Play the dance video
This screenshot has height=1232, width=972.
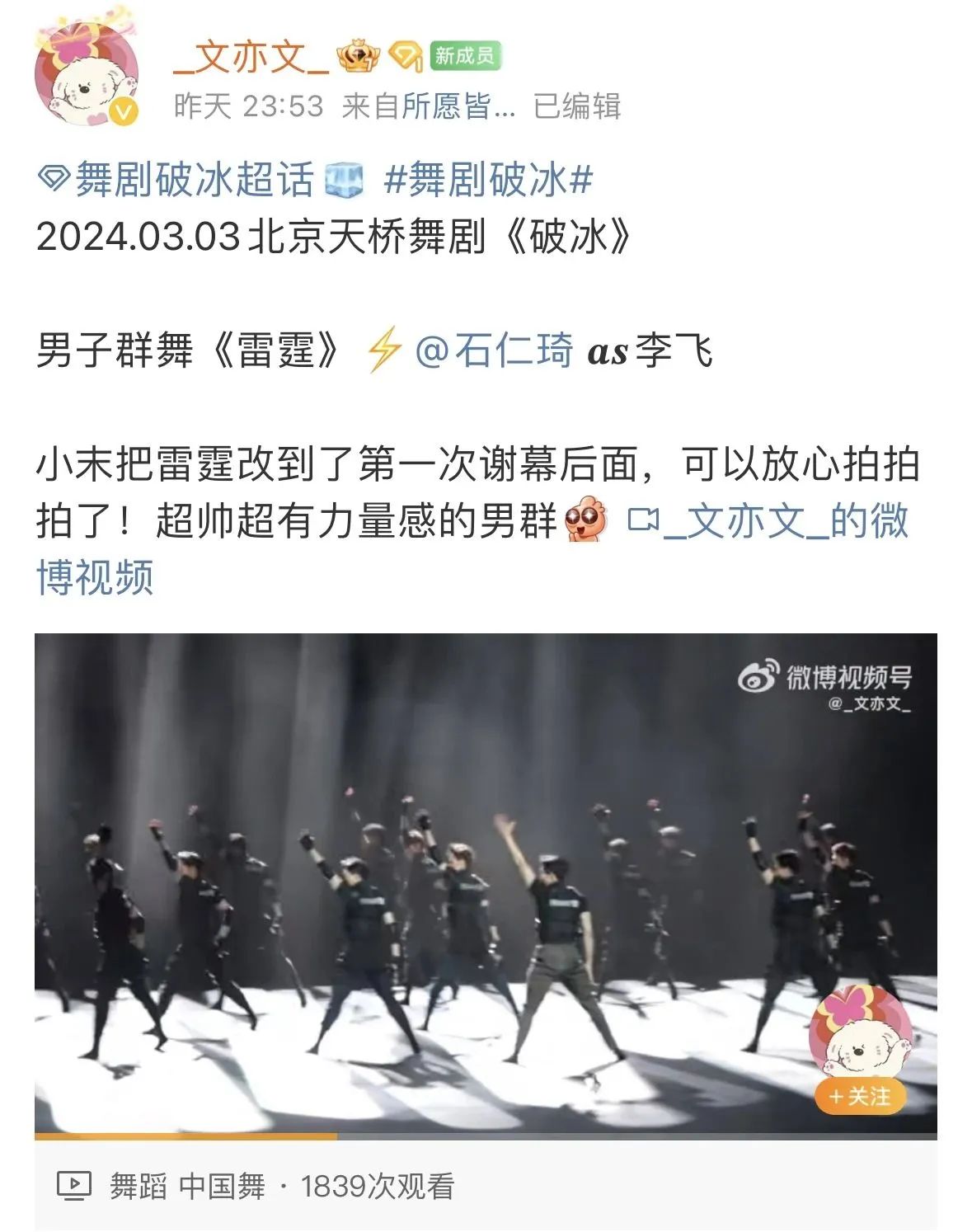point(485,882)
